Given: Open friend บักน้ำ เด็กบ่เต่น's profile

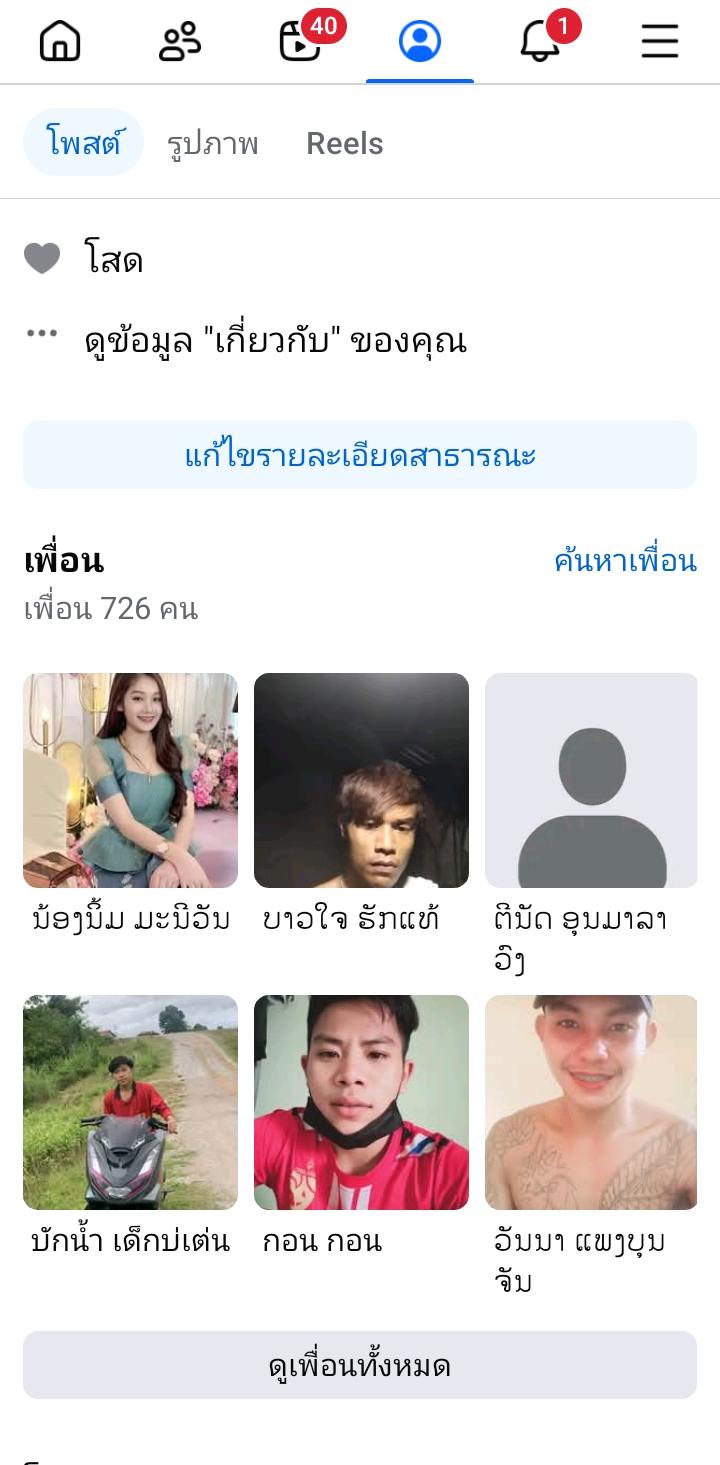Looking at the screenshot, I should tap(130, 1102).
